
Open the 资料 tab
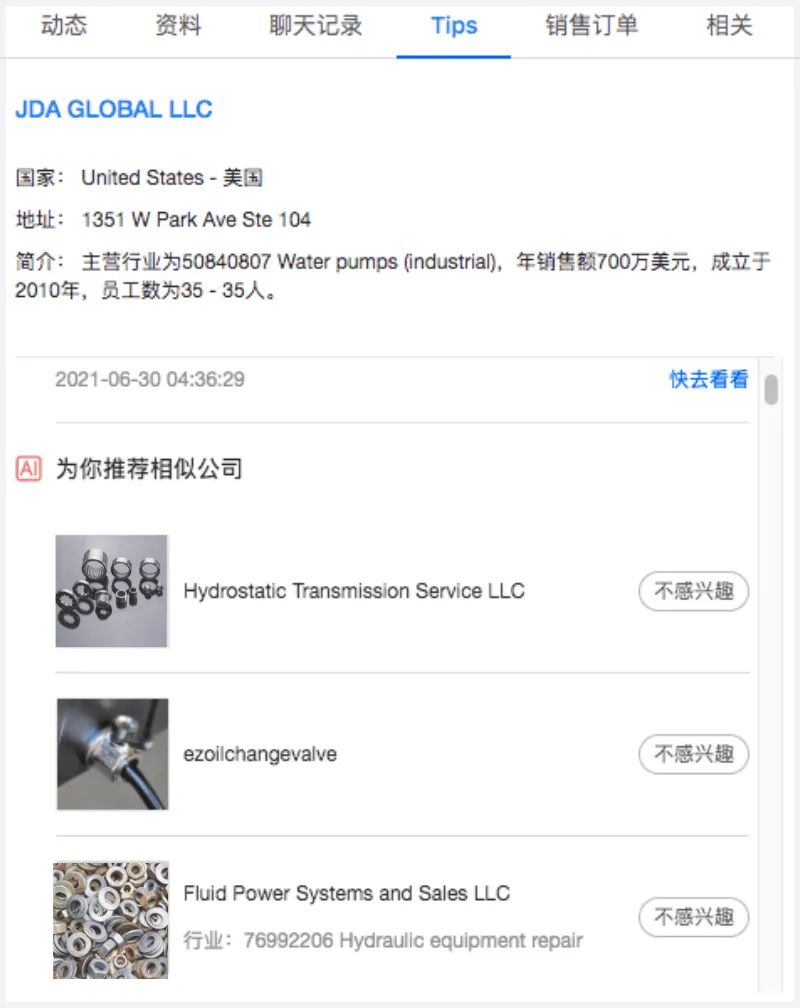(176, 26)
